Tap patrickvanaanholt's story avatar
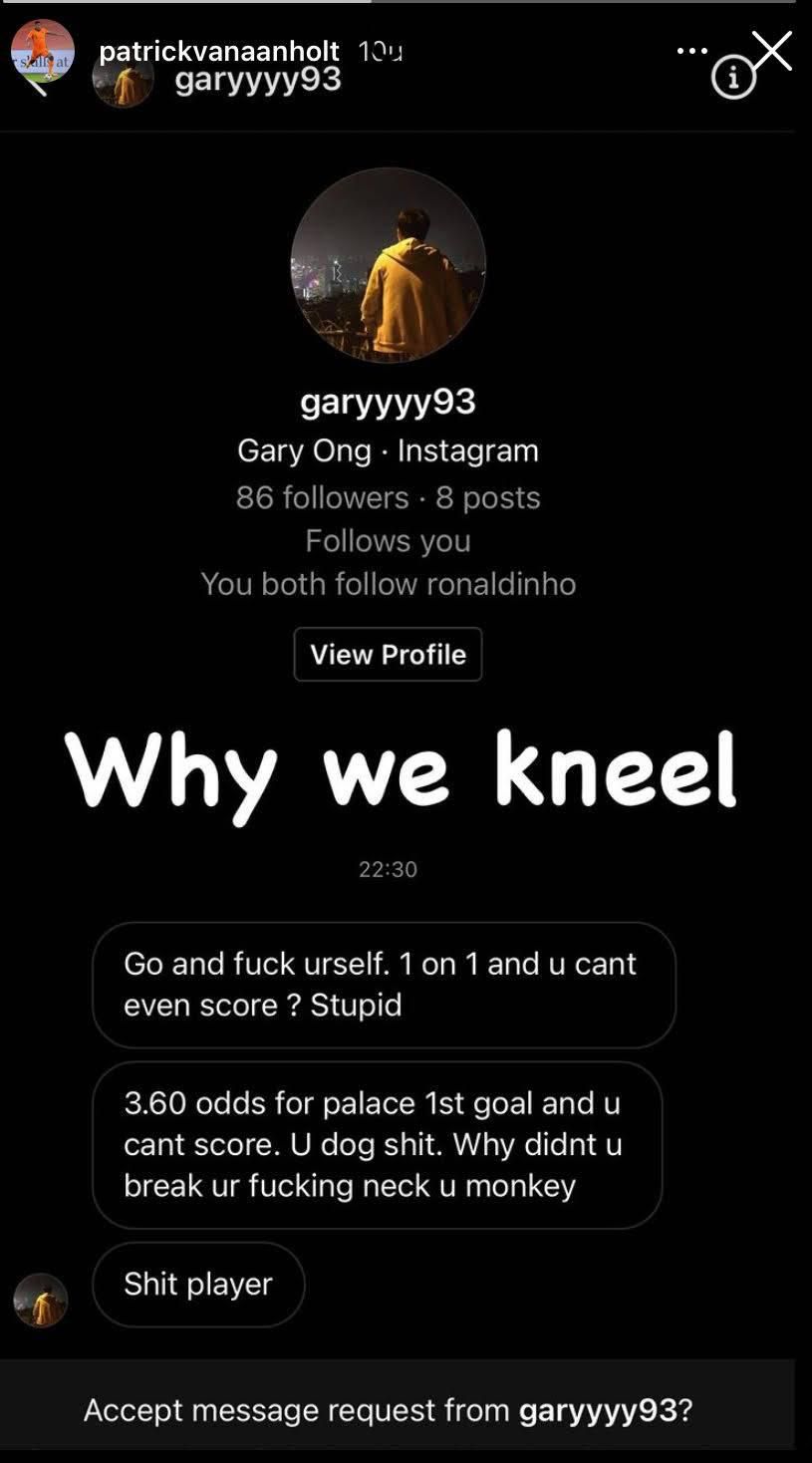 click(42, 50)
